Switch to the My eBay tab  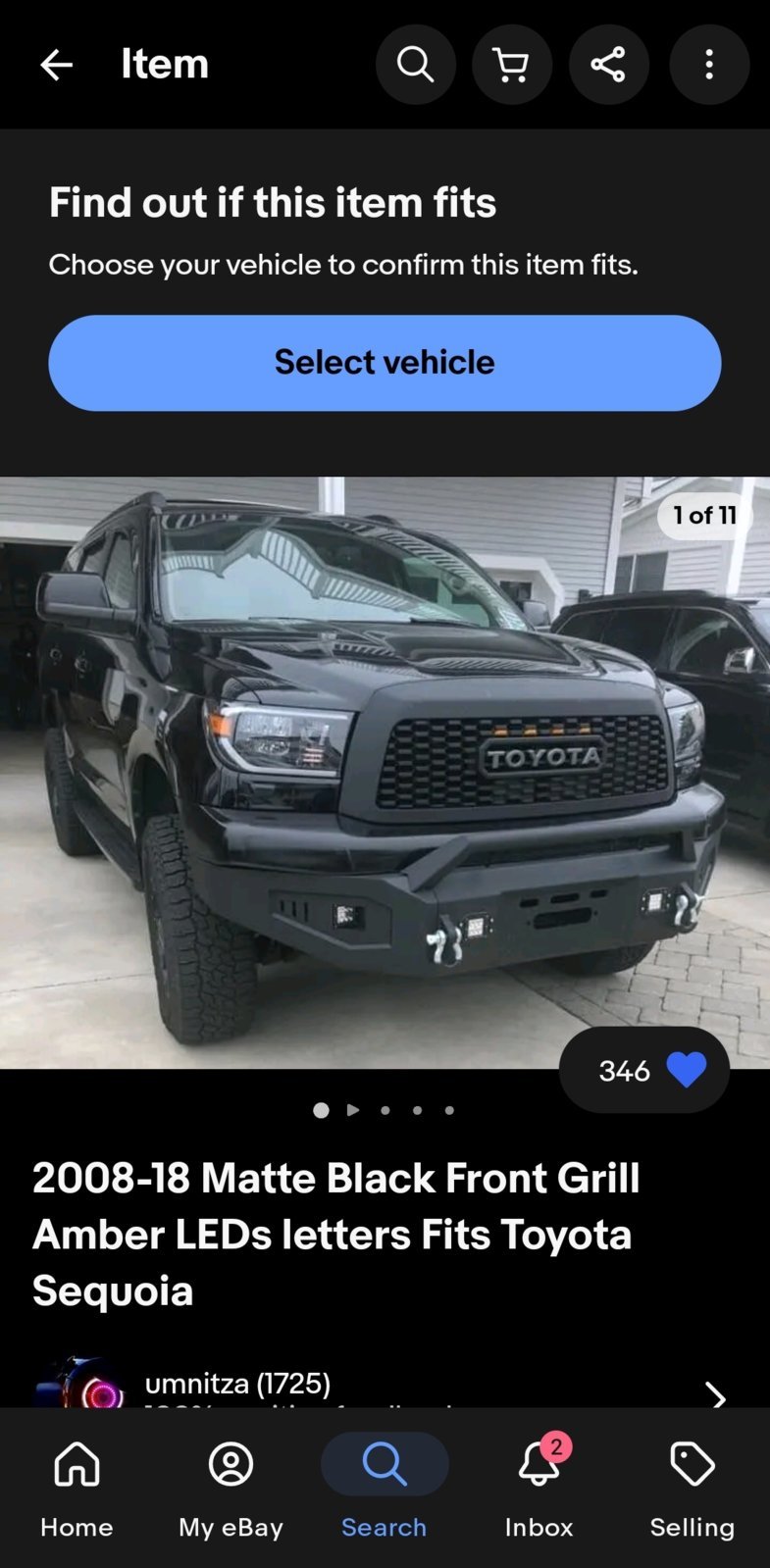click(231, 1488)
